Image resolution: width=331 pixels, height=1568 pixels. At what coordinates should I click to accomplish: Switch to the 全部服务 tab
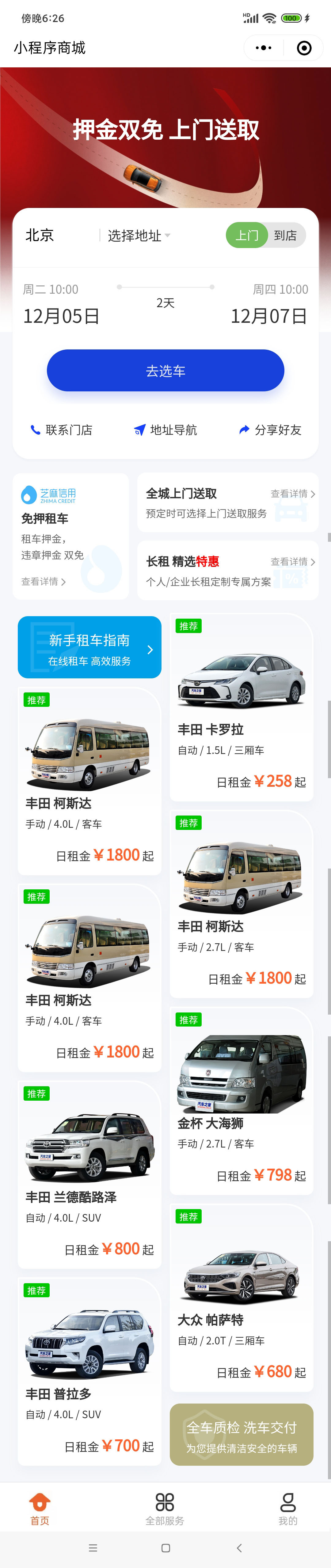(x=165, y=1509)
